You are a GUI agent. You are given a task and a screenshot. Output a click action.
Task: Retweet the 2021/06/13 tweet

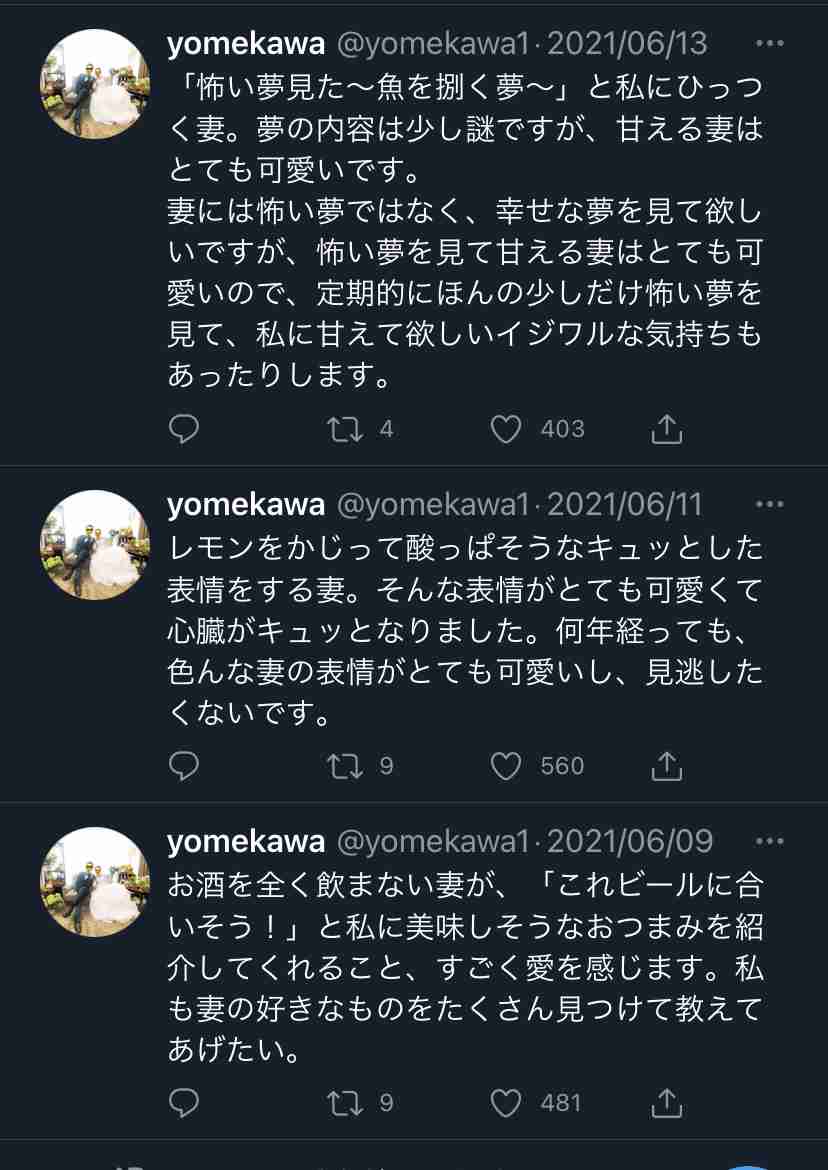point(345,429)
